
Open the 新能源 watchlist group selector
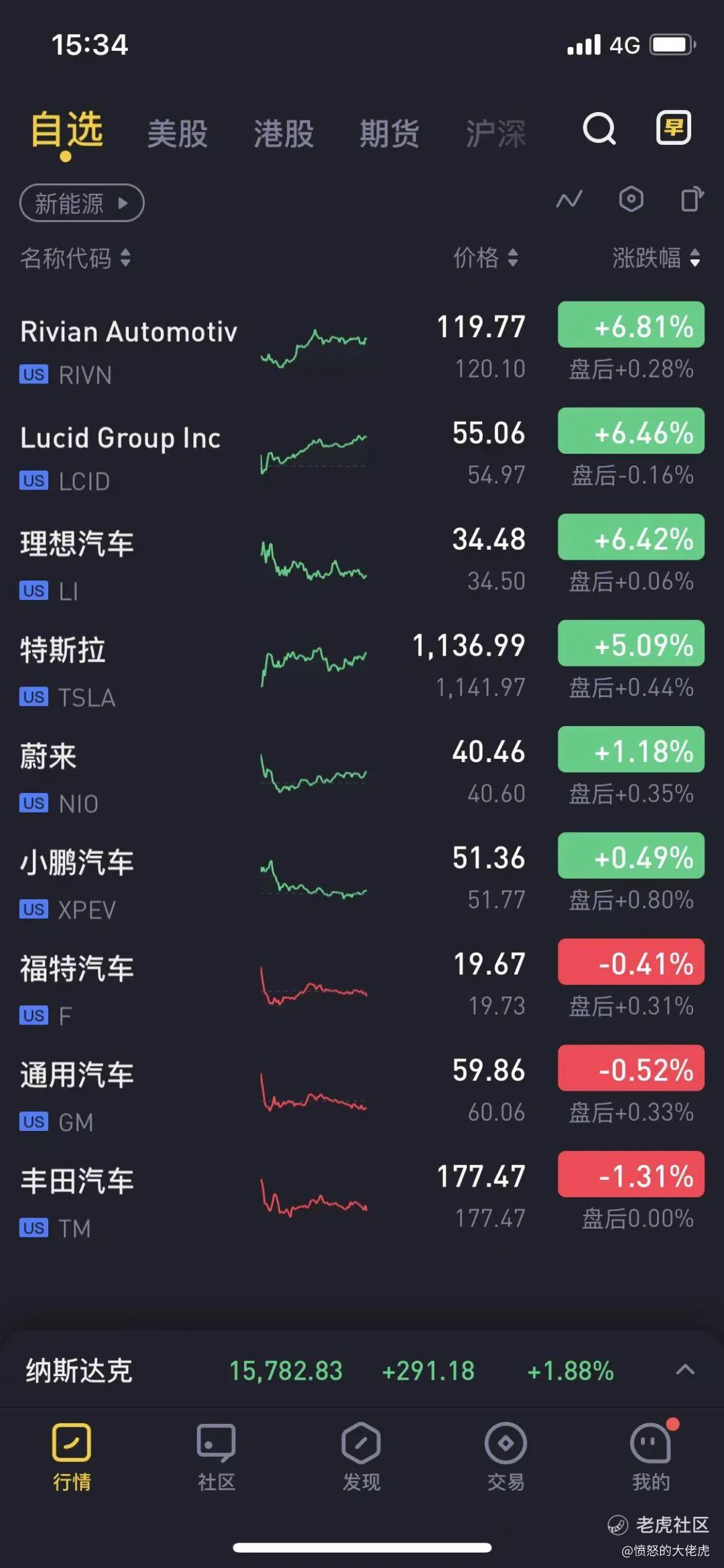point(82,202)
